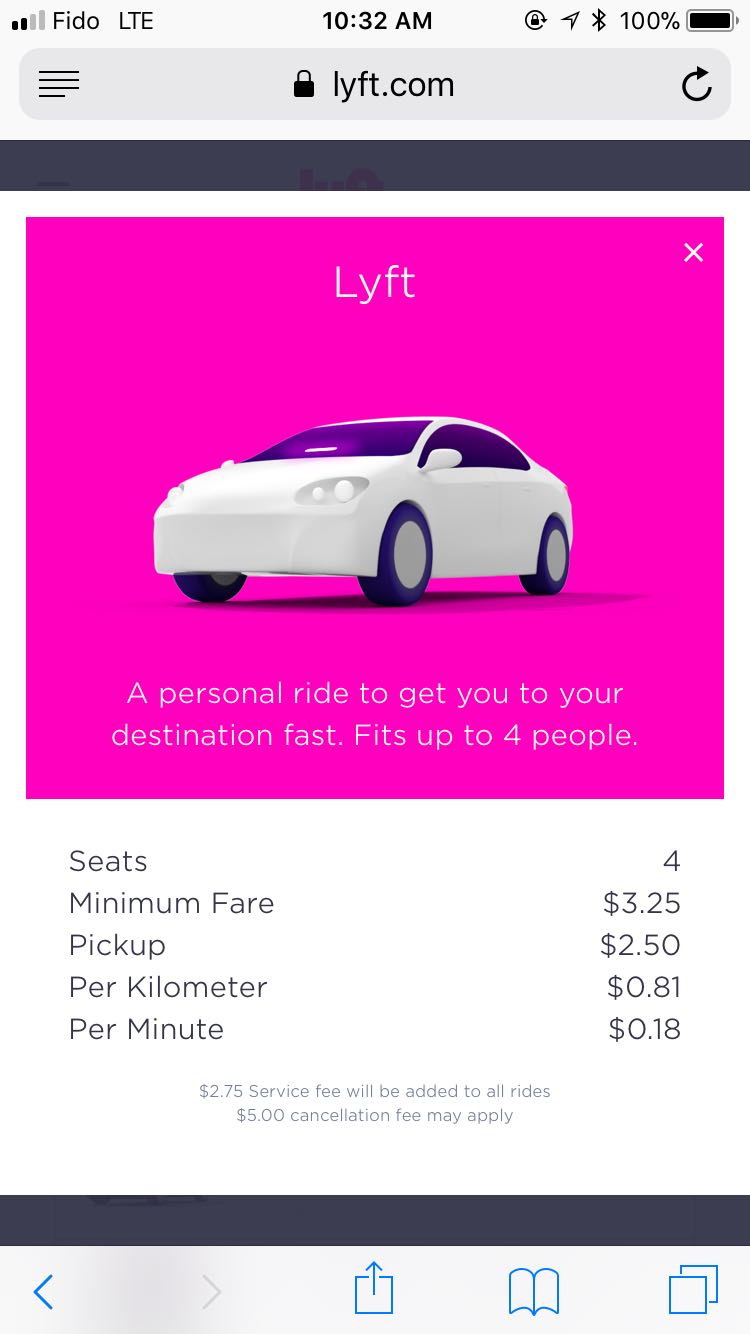
Task: Tap the padlock icon beside lyft.com
Action: coord(302,84)
